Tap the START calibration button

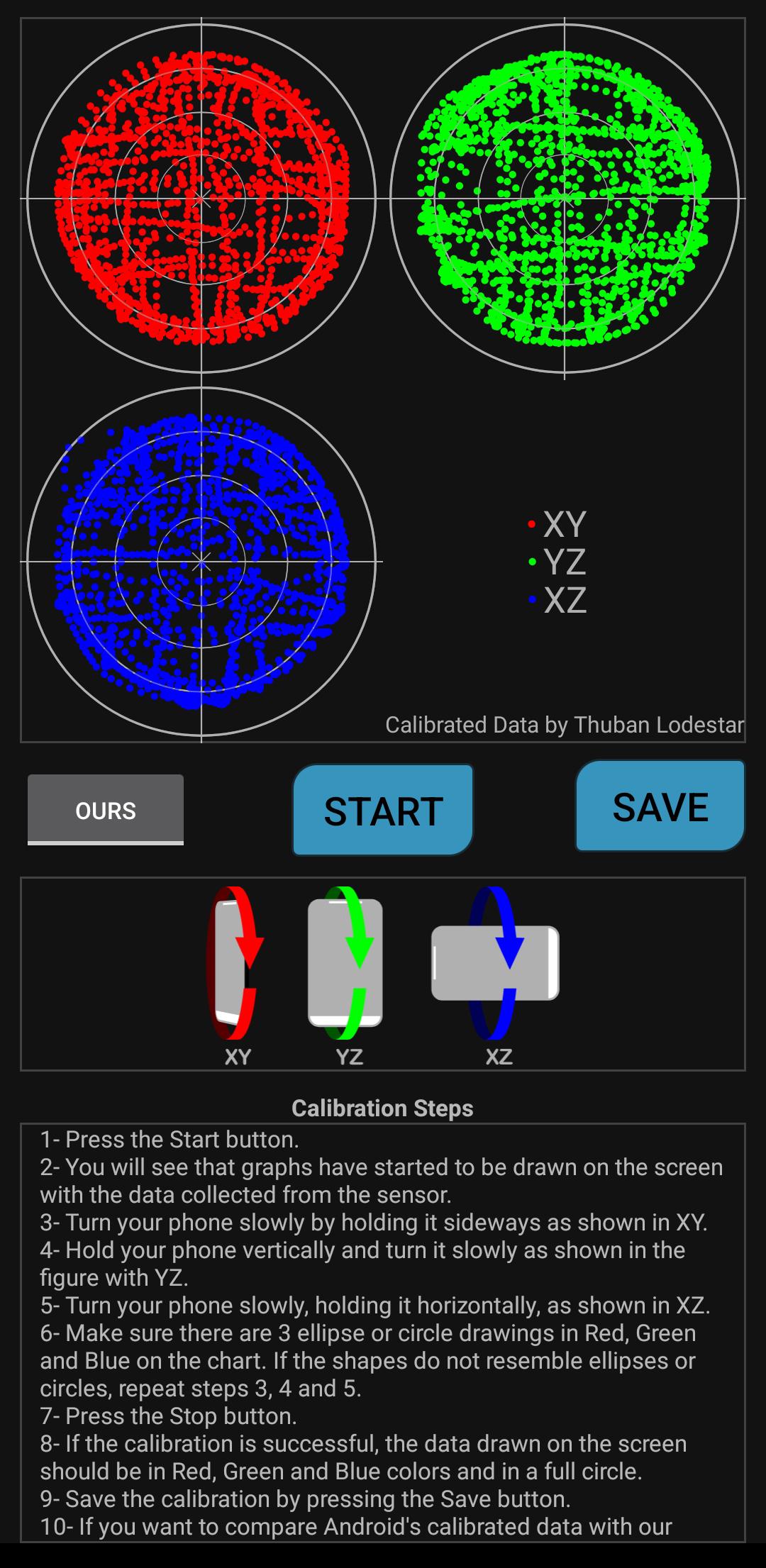click(383, 810)
